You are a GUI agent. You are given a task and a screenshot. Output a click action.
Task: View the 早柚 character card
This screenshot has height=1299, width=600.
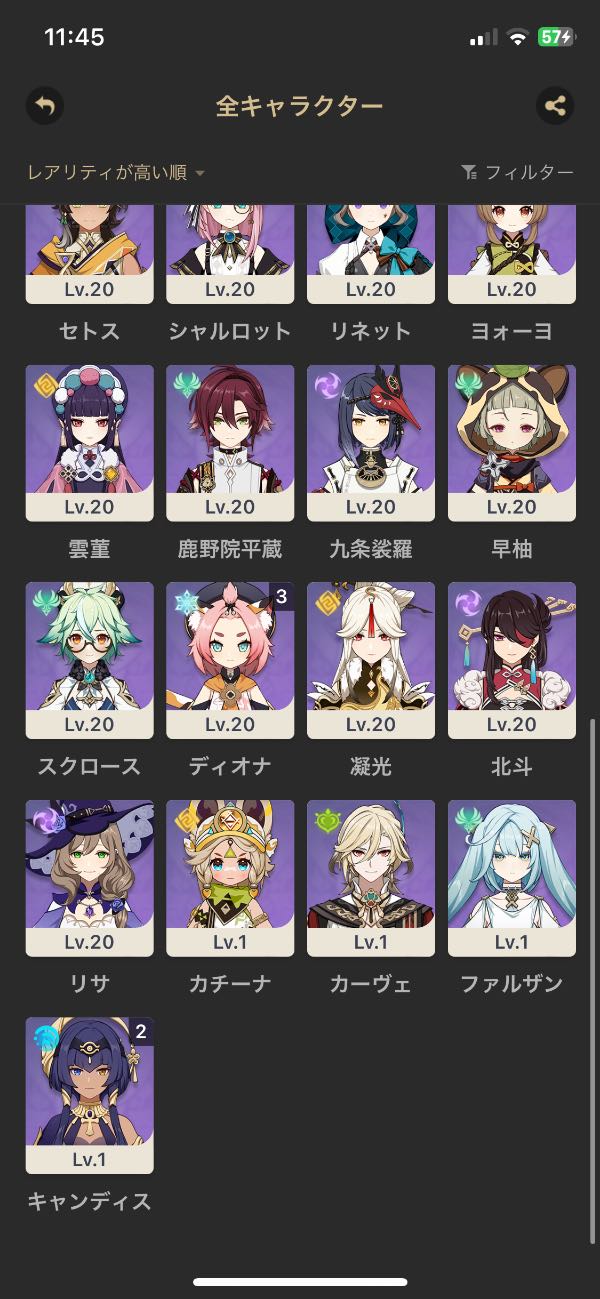tap(511, 442)
